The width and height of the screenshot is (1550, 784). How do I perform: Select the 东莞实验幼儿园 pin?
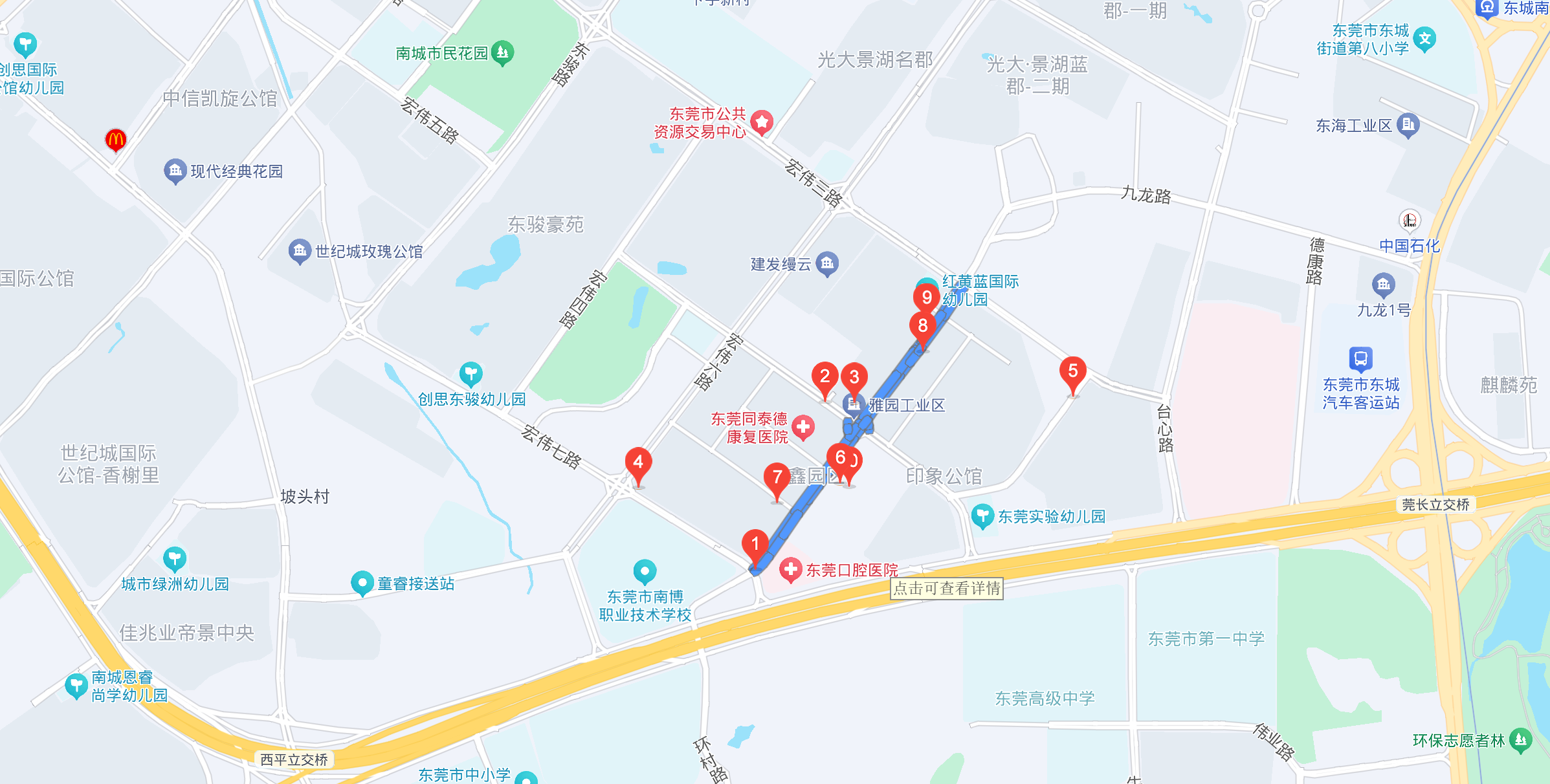(x=982, y=516)
